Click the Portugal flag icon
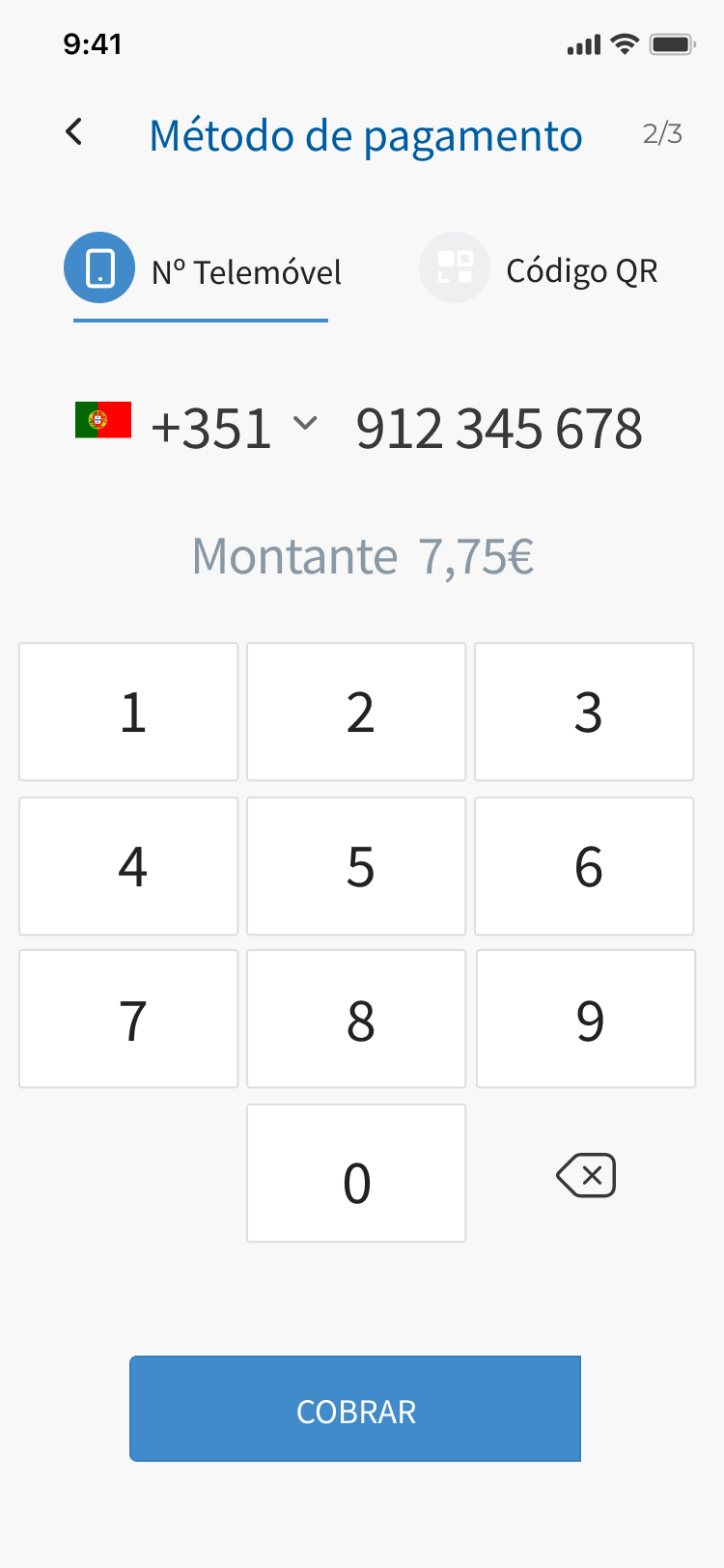 click(102, 420)
